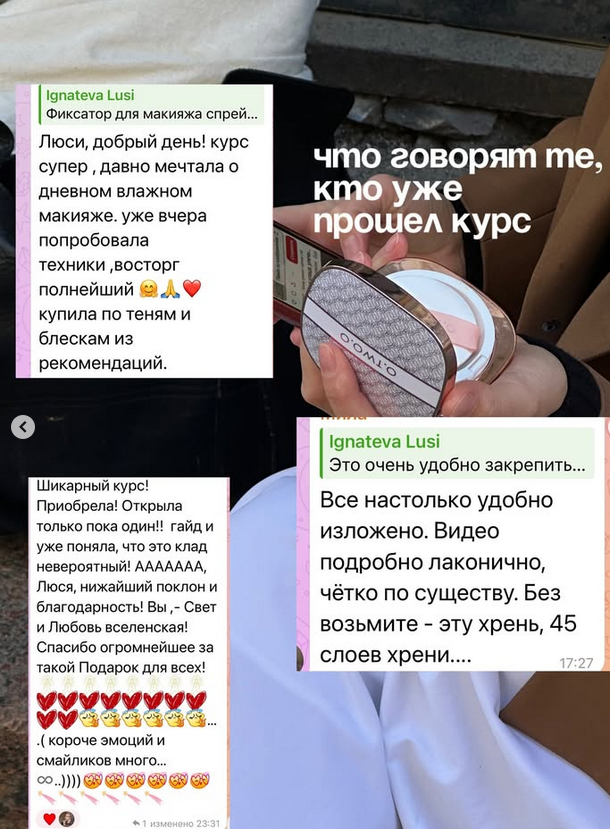
Task: Go back to the previous carousel slide
Action: point(23,427)
